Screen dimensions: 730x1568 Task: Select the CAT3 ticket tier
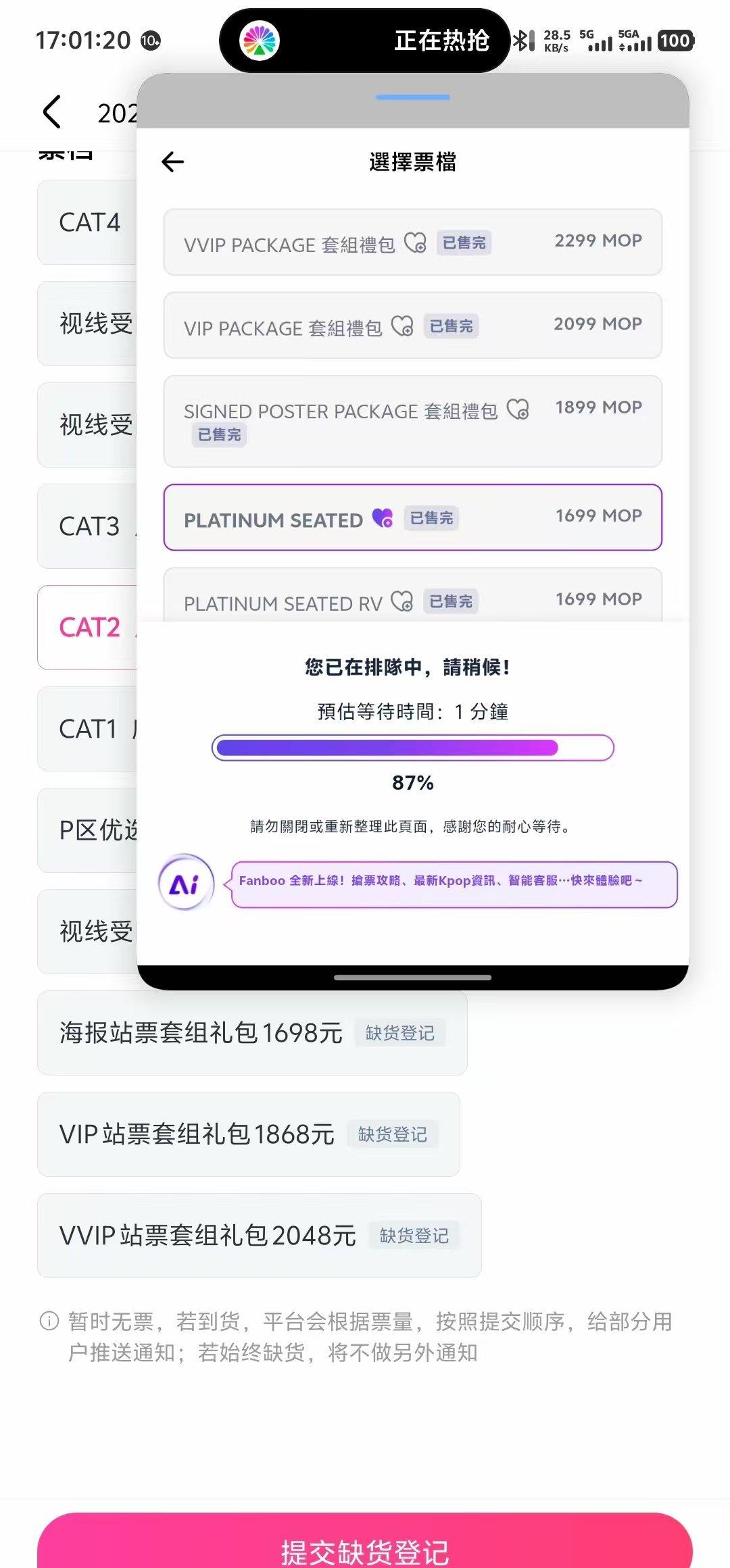pos(88,526)
